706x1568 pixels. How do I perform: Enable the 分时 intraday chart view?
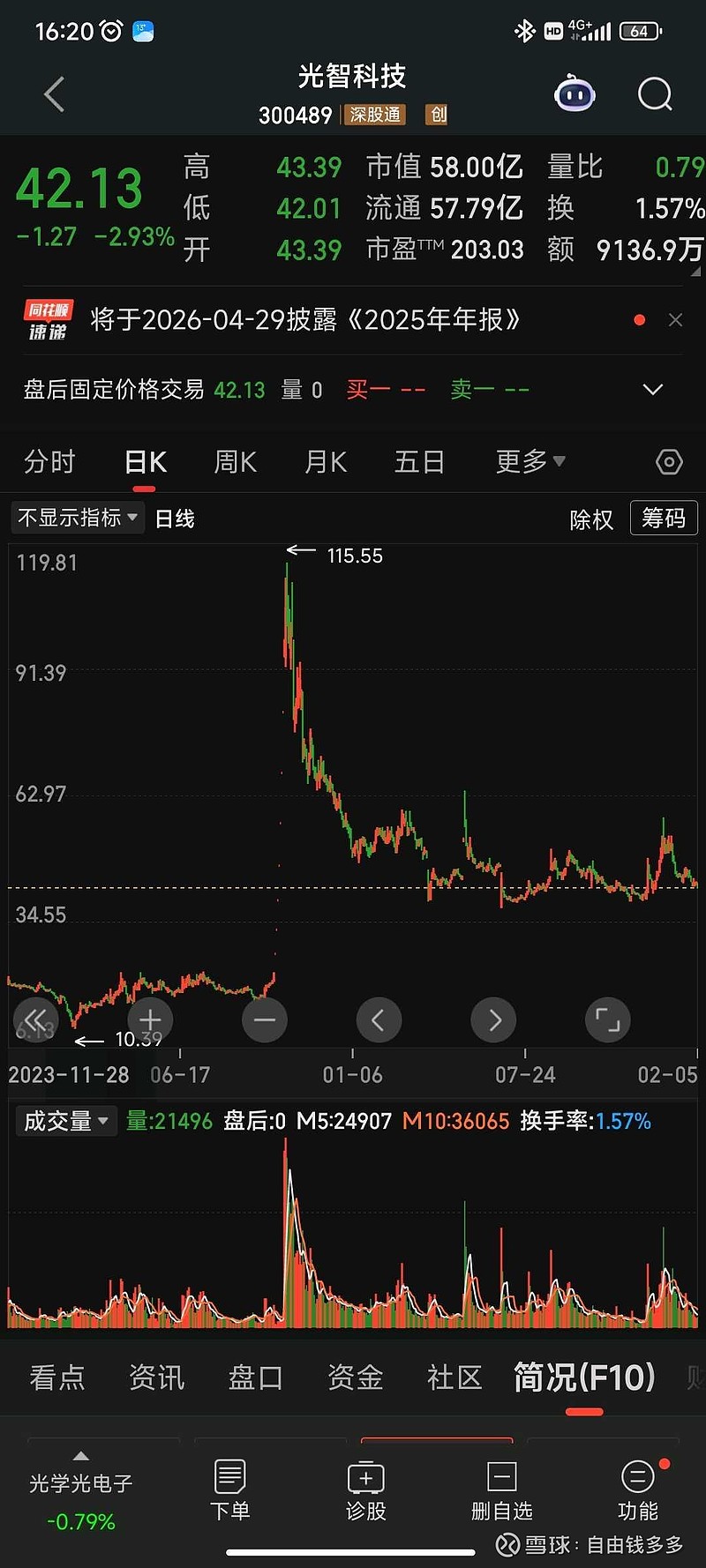(x=49, y=461)
